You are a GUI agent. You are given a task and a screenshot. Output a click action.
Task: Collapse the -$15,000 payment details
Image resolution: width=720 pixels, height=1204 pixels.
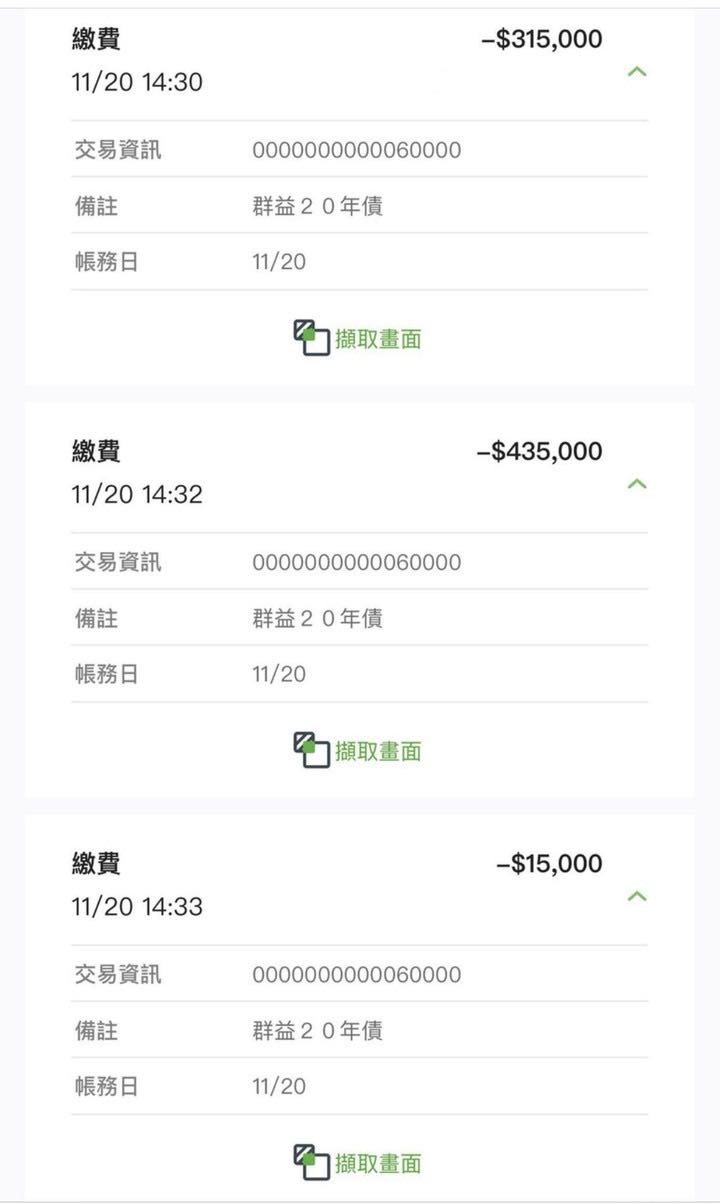click(636, 895)
